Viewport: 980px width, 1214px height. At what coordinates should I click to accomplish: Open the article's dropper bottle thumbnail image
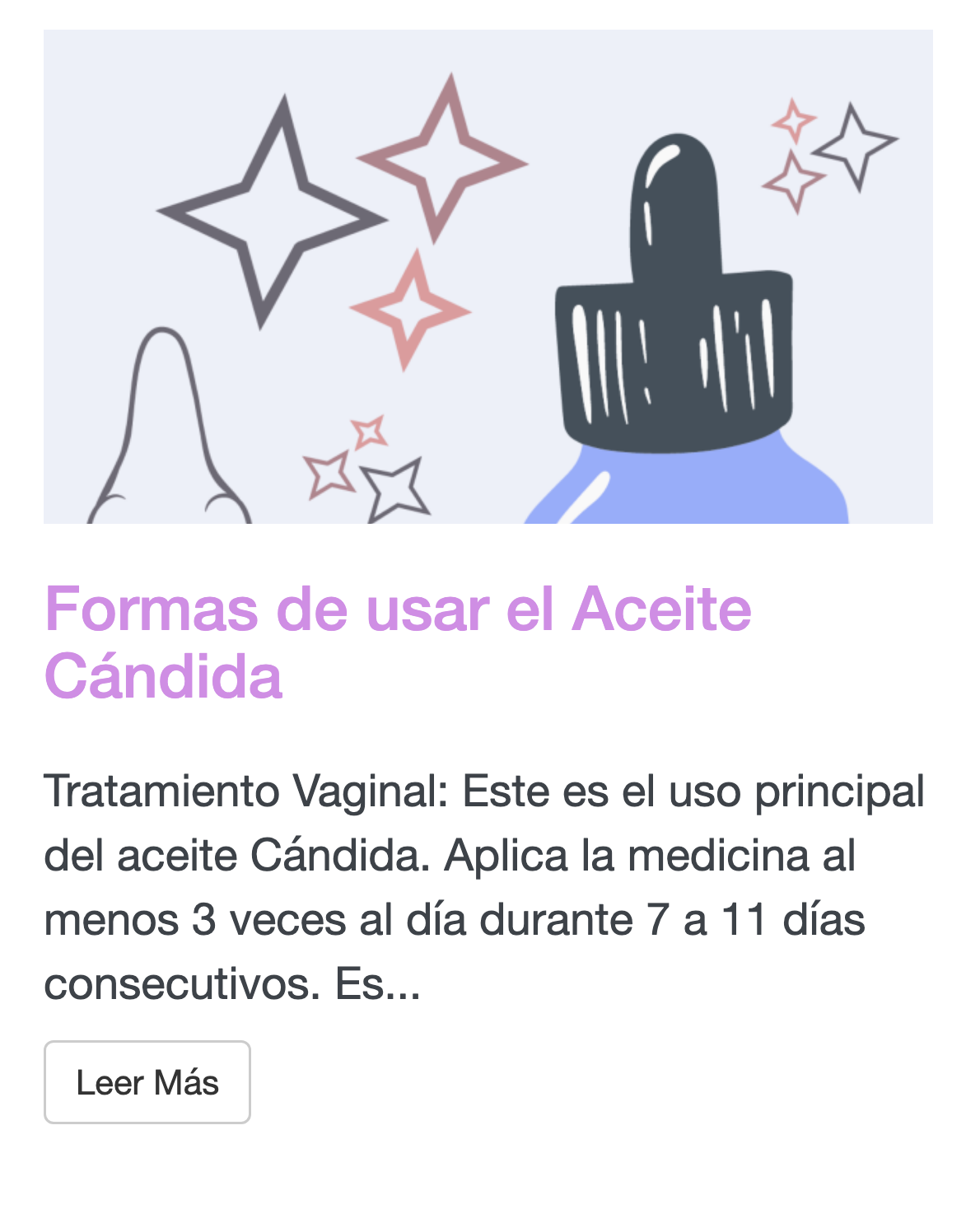tap(488, 277)
